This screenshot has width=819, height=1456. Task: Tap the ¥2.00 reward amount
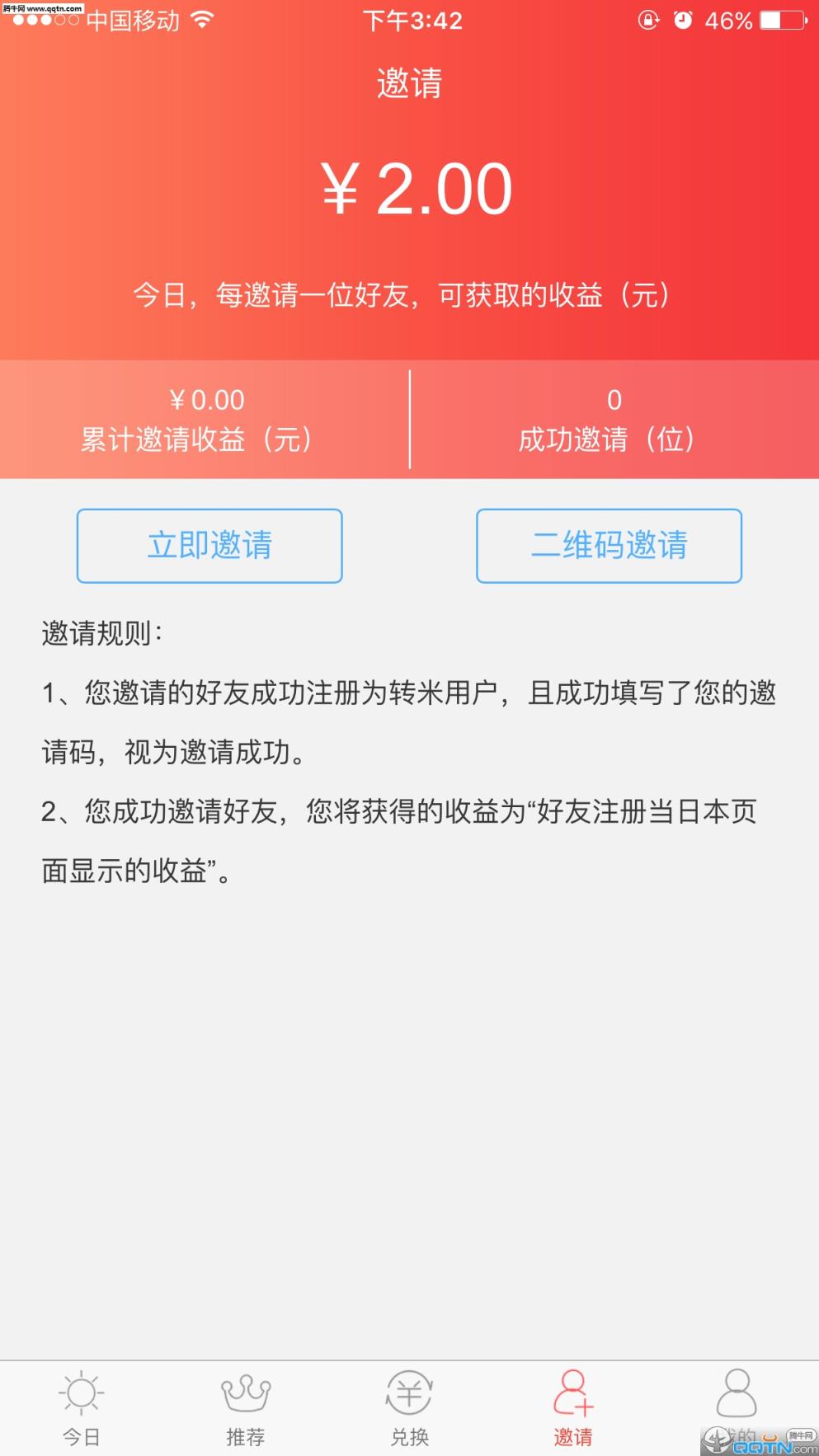coord(410,188)
